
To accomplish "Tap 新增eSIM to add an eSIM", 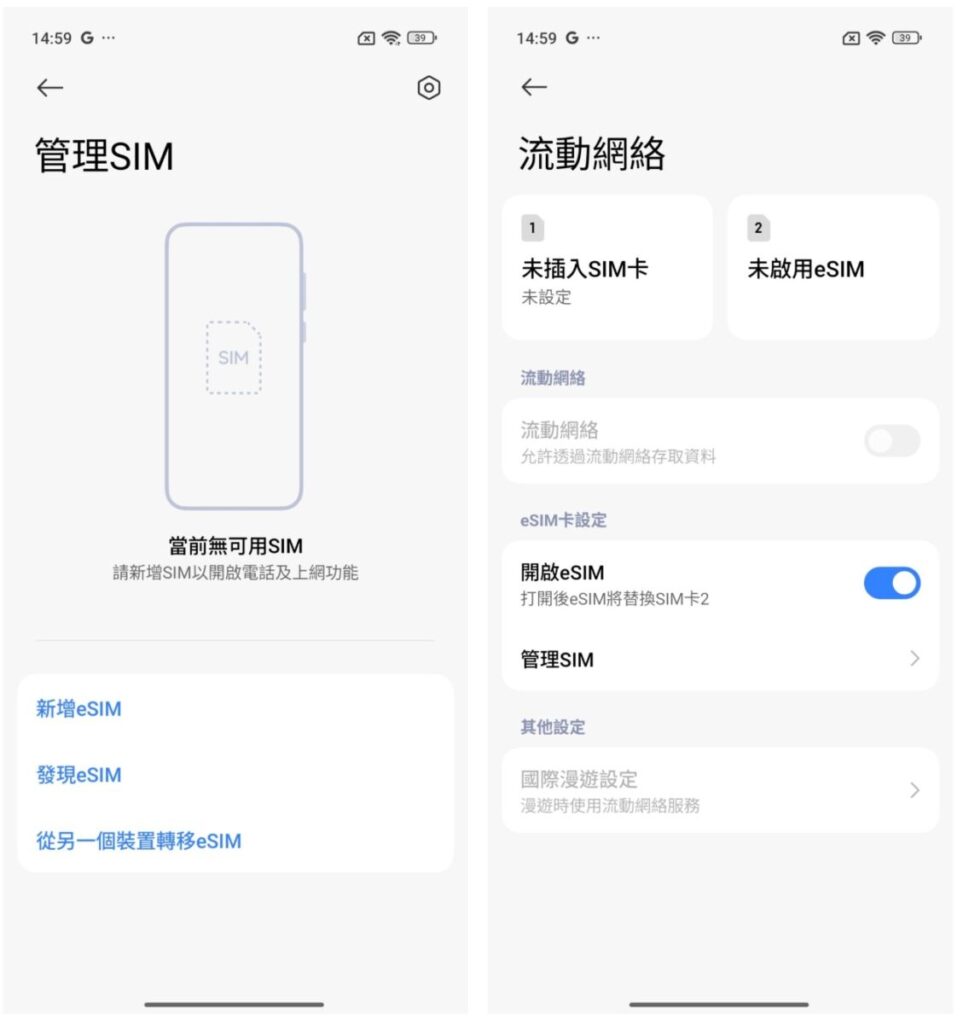I will pyautogui.click(x=78, y=709).
